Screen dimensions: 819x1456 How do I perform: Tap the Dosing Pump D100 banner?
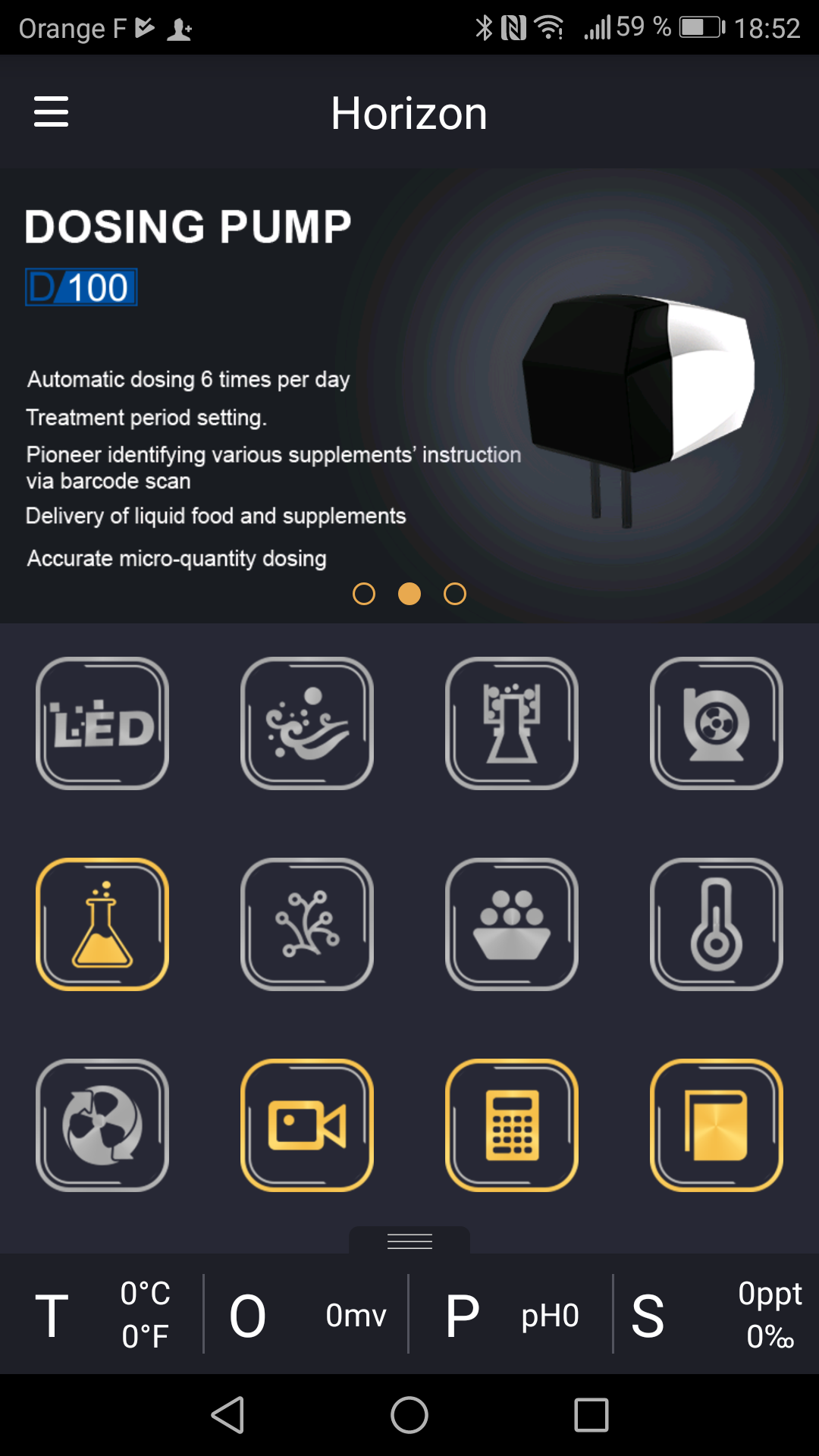[x=409, y=396]
